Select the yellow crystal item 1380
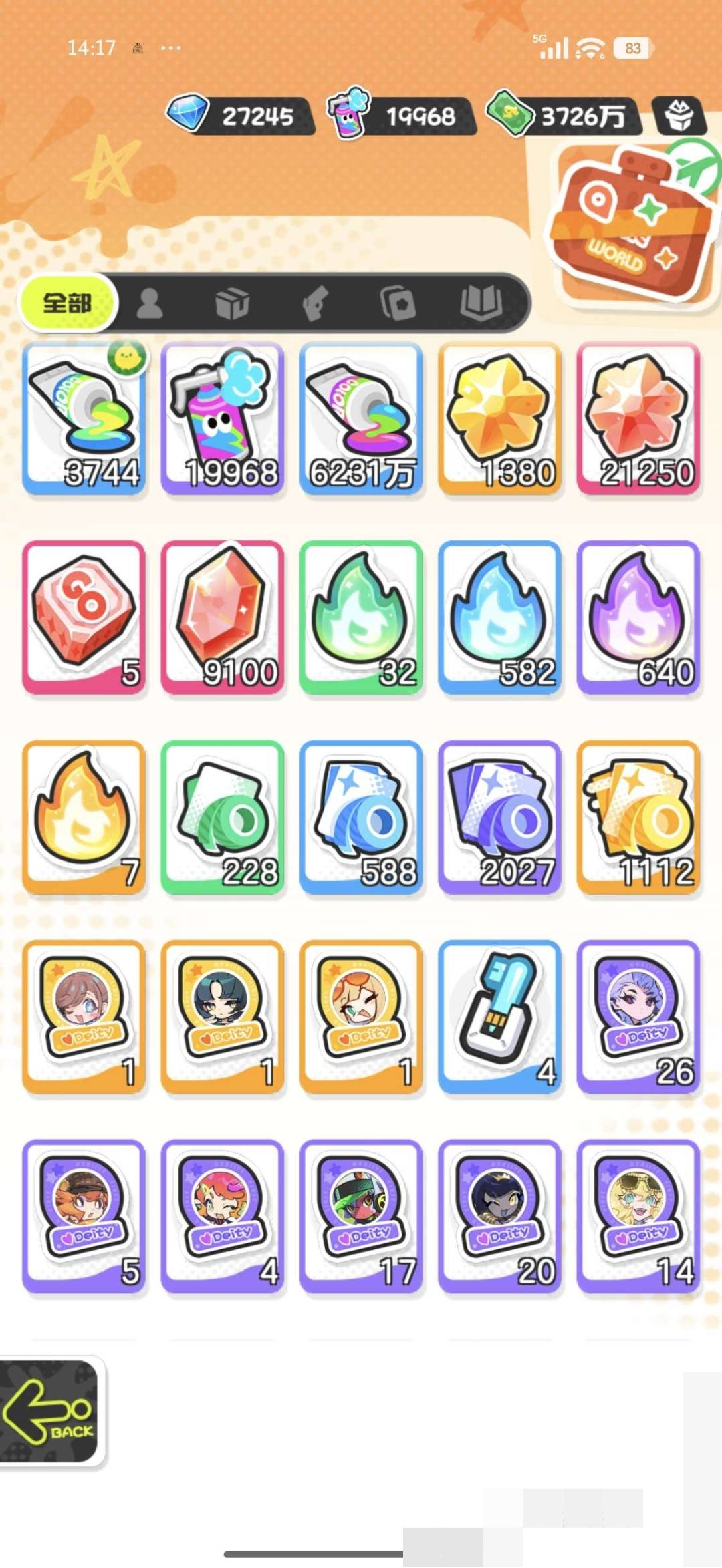 pyautogui.click(x=499, y=419)
